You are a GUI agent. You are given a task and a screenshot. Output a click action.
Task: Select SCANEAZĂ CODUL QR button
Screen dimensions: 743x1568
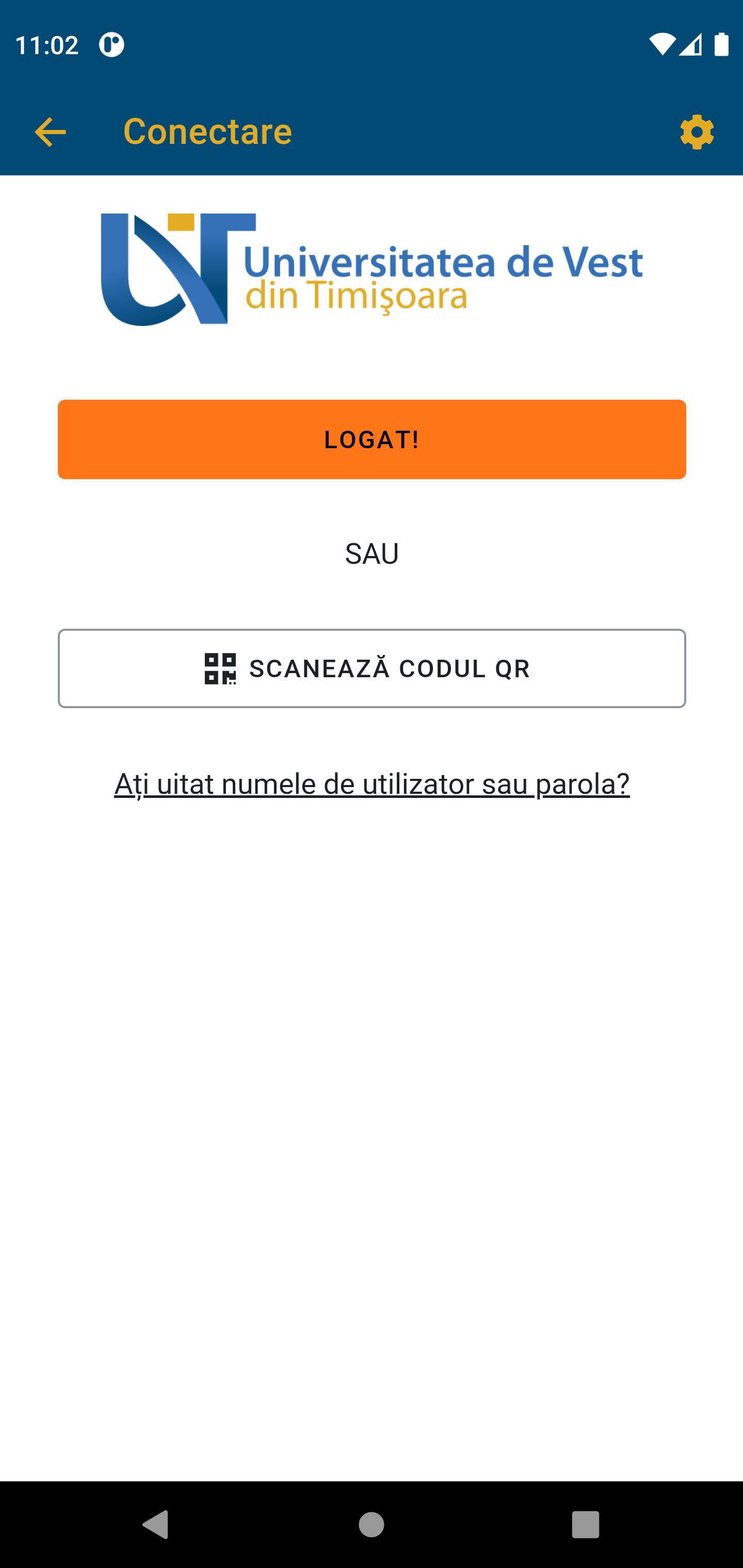(x=372, y=668)
